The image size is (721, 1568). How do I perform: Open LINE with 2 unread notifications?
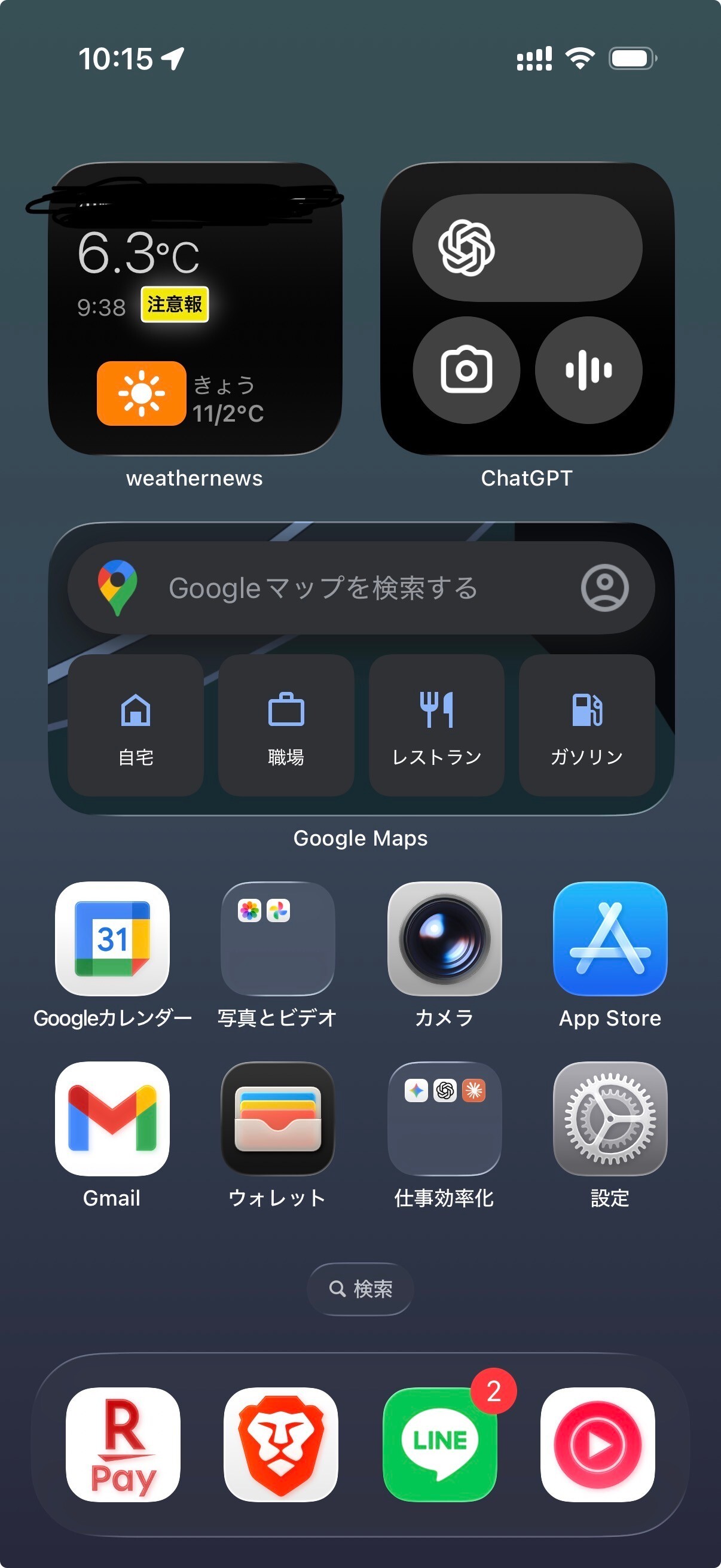[x=440, y=1444]
